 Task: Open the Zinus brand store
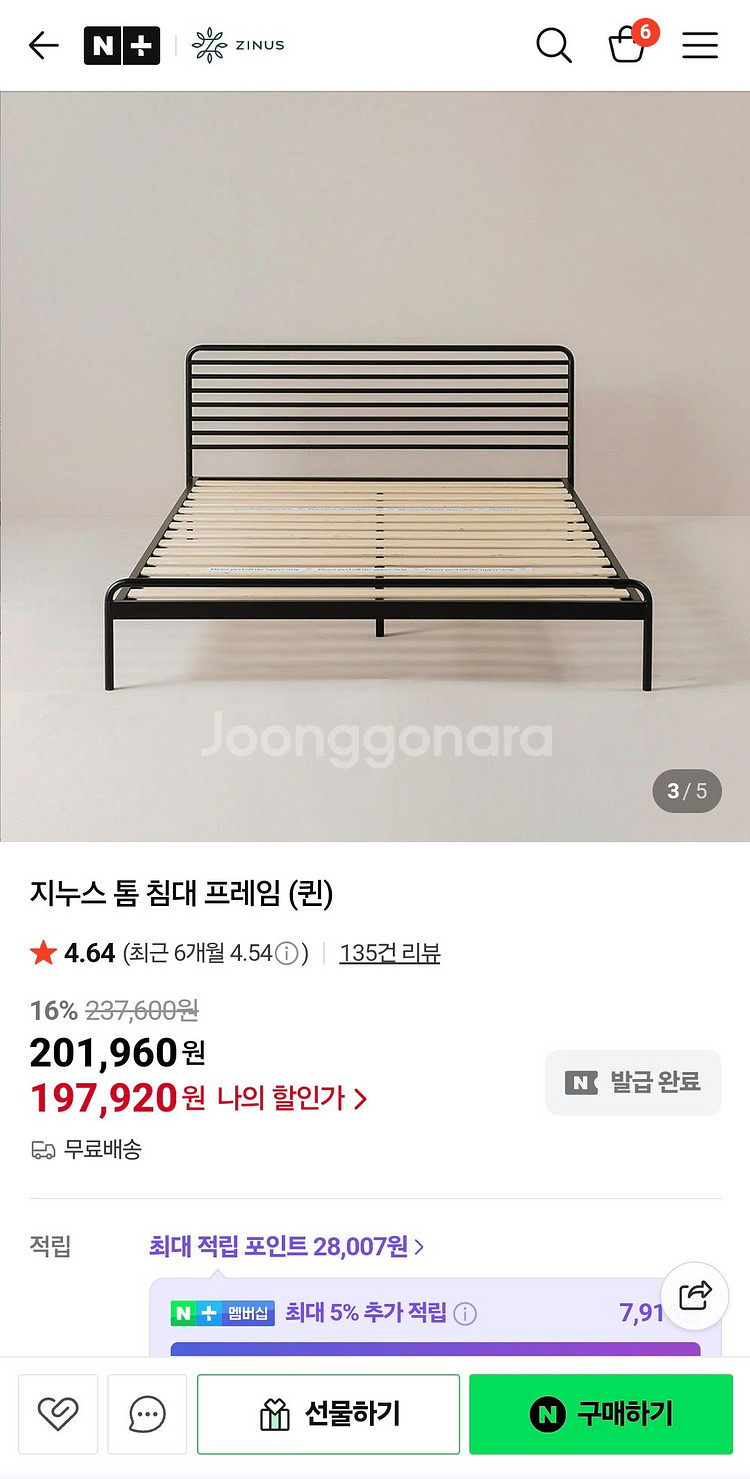click(238, 45)
